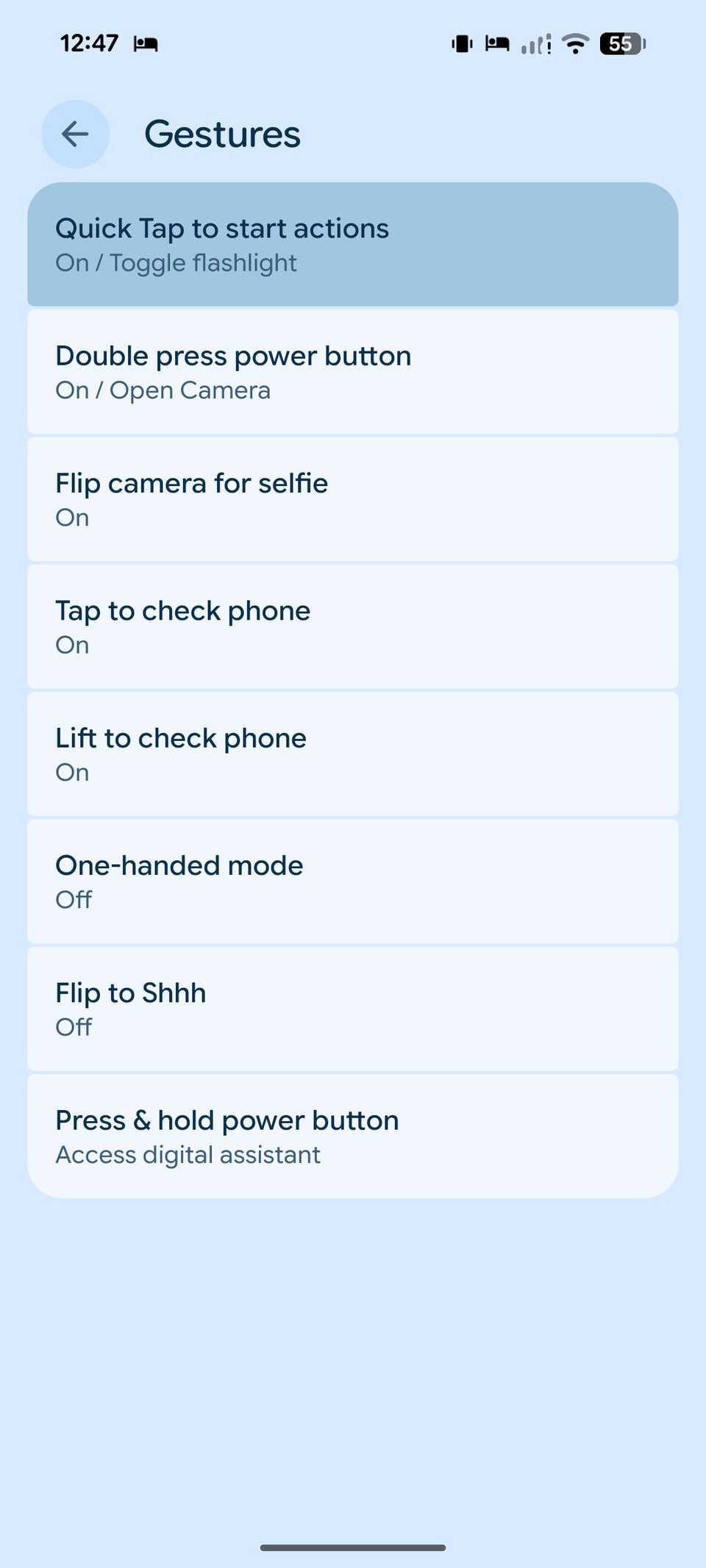
Task: Open Double press power button settings
Action: (x=353, y=372)
